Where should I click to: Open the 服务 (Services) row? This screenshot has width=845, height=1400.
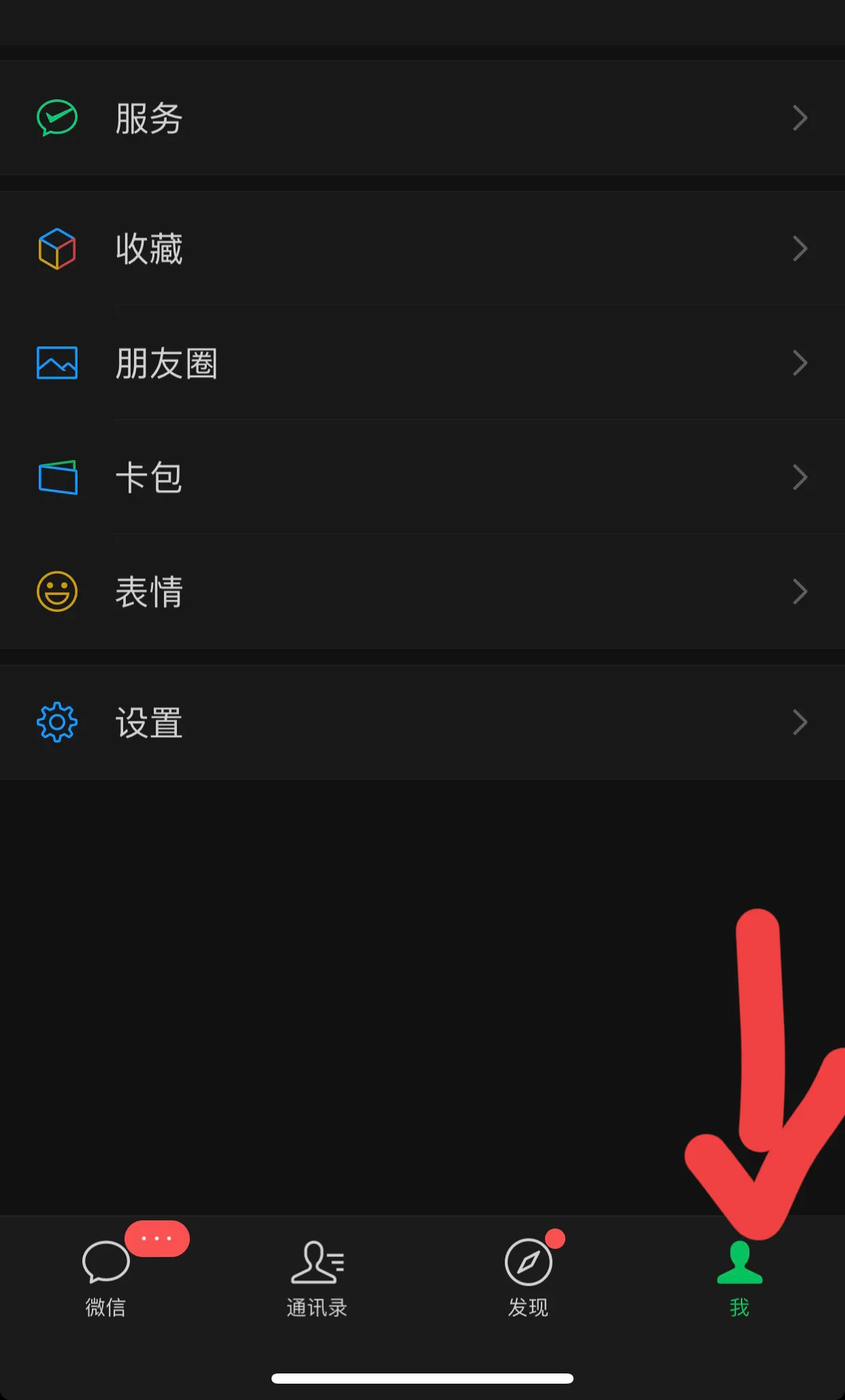422,118
